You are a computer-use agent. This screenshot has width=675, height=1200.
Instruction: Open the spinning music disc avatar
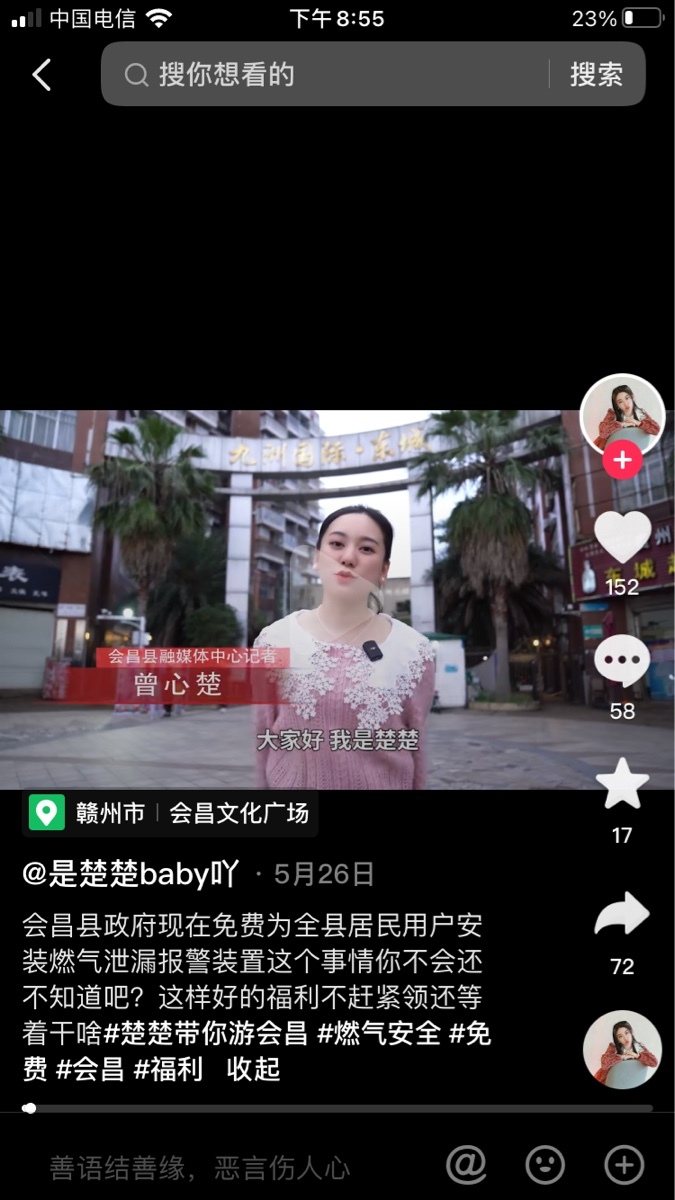(x=622, y=1049)
